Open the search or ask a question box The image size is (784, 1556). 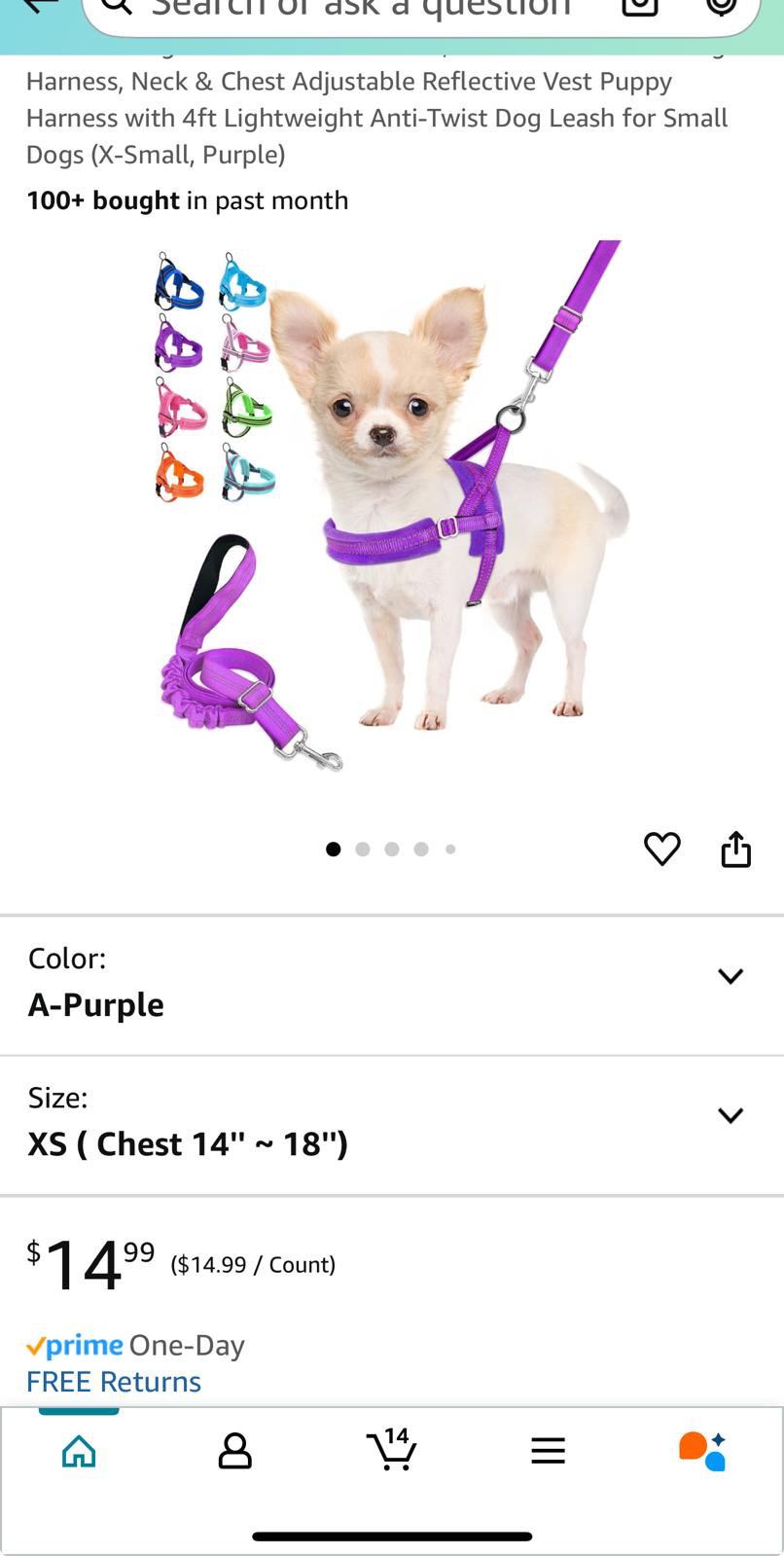[x=360, y=10]
